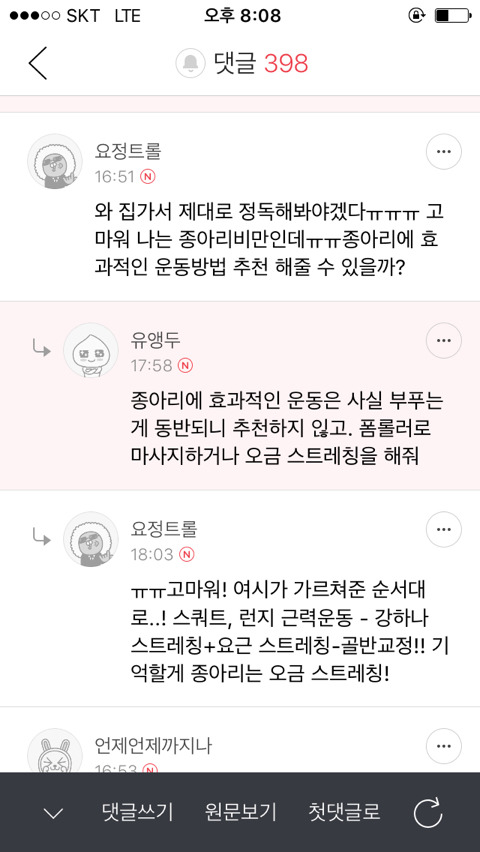Tap the down arrow in the bottom bar
The image size is (480, 852).
[x=53, y=813]
